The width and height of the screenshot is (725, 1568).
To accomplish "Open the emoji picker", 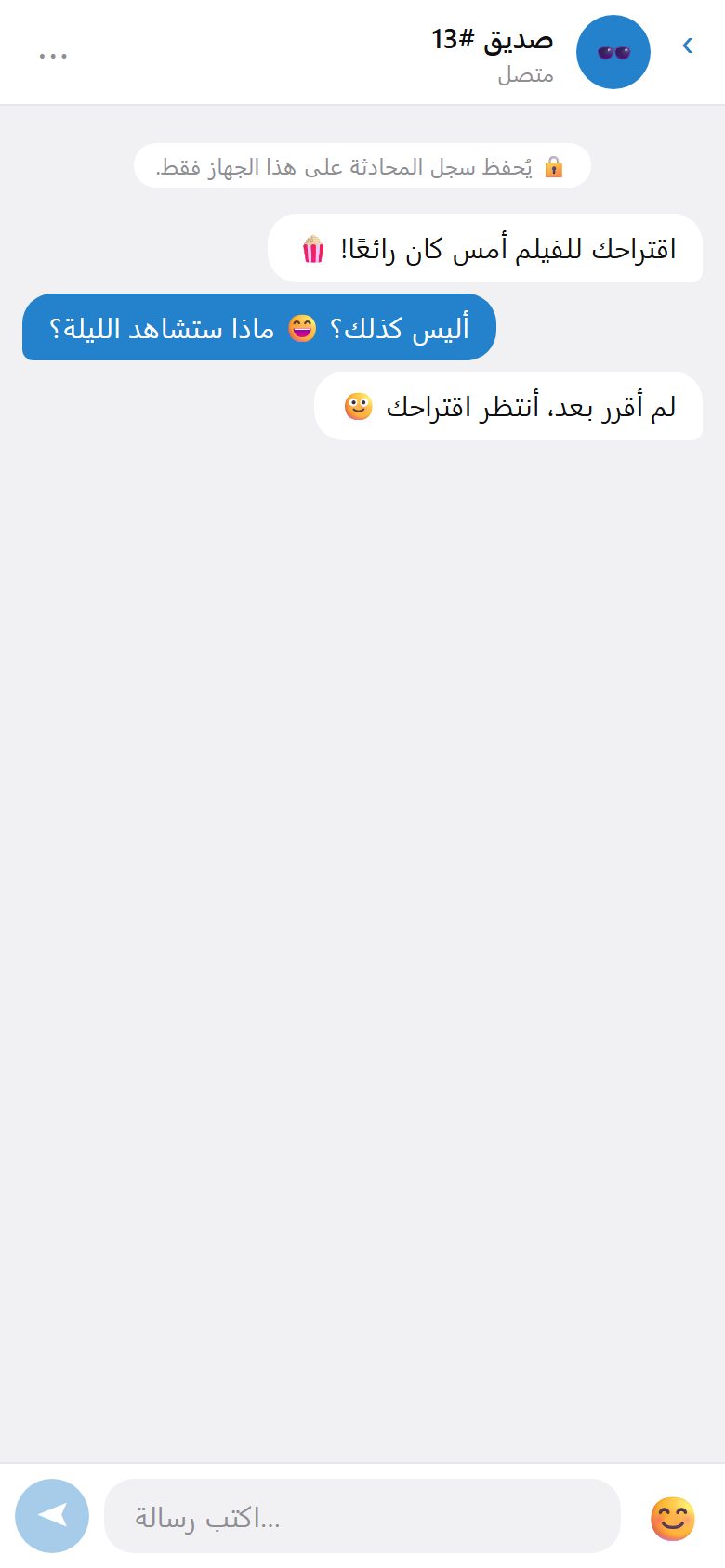I will pyautogui.click(x=673, y=1519).
